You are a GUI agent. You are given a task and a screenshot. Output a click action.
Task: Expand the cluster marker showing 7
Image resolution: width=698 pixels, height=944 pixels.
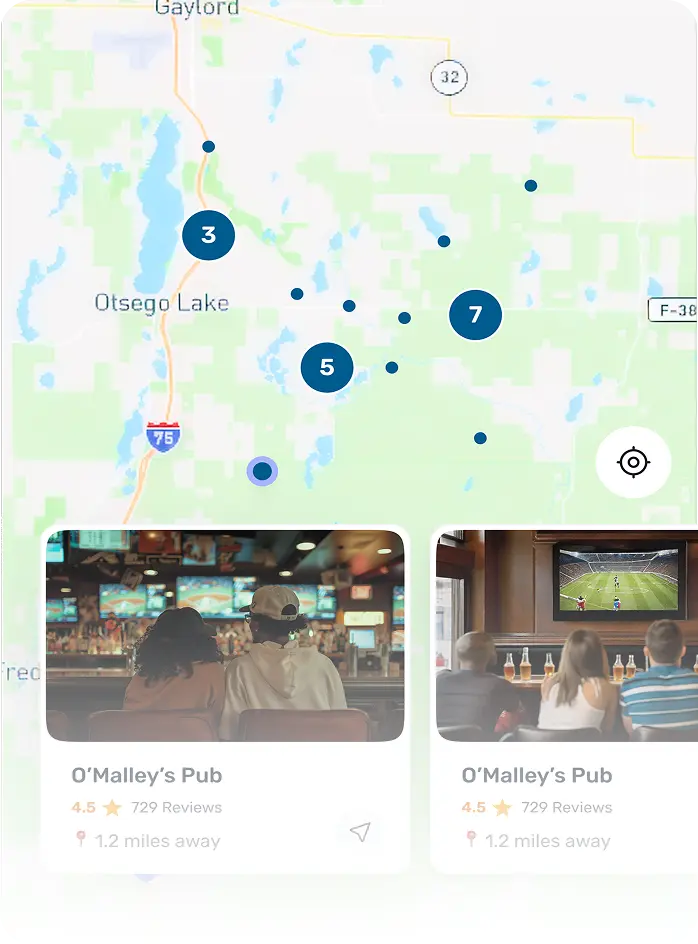coord(475,315)
